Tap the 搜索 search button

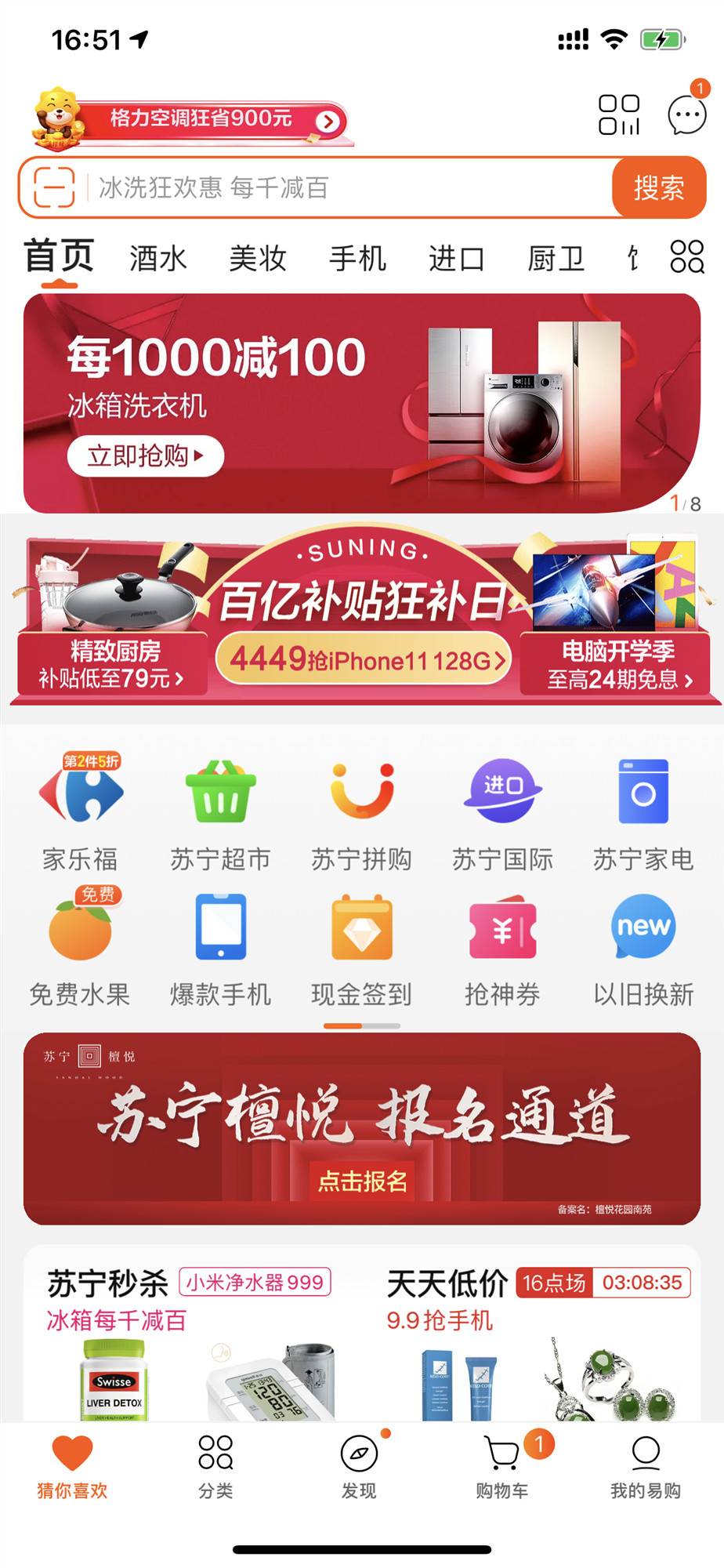659,188
